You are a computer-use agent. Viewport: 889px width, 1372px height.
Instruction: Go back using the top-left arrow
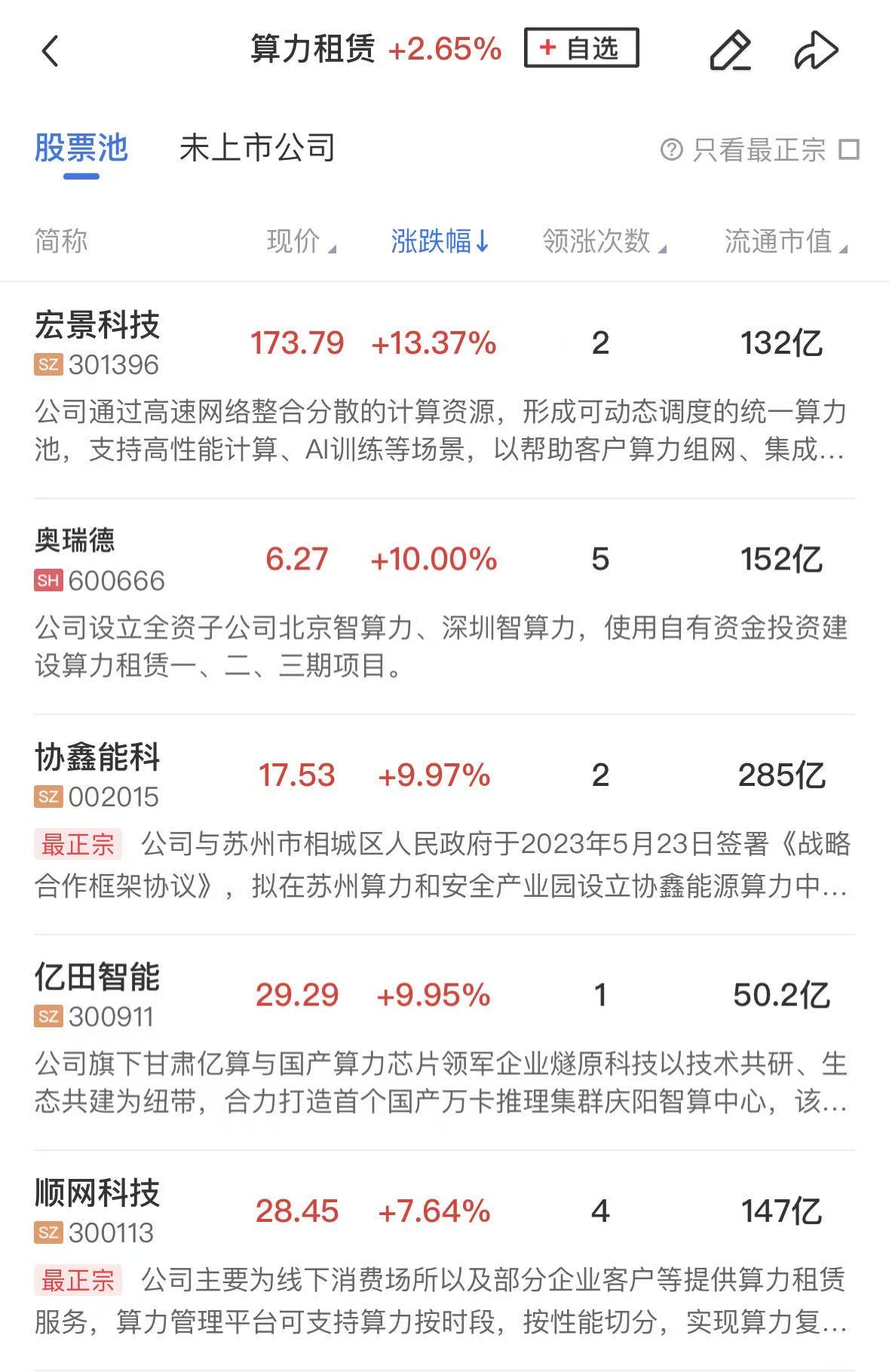point(50,51)
